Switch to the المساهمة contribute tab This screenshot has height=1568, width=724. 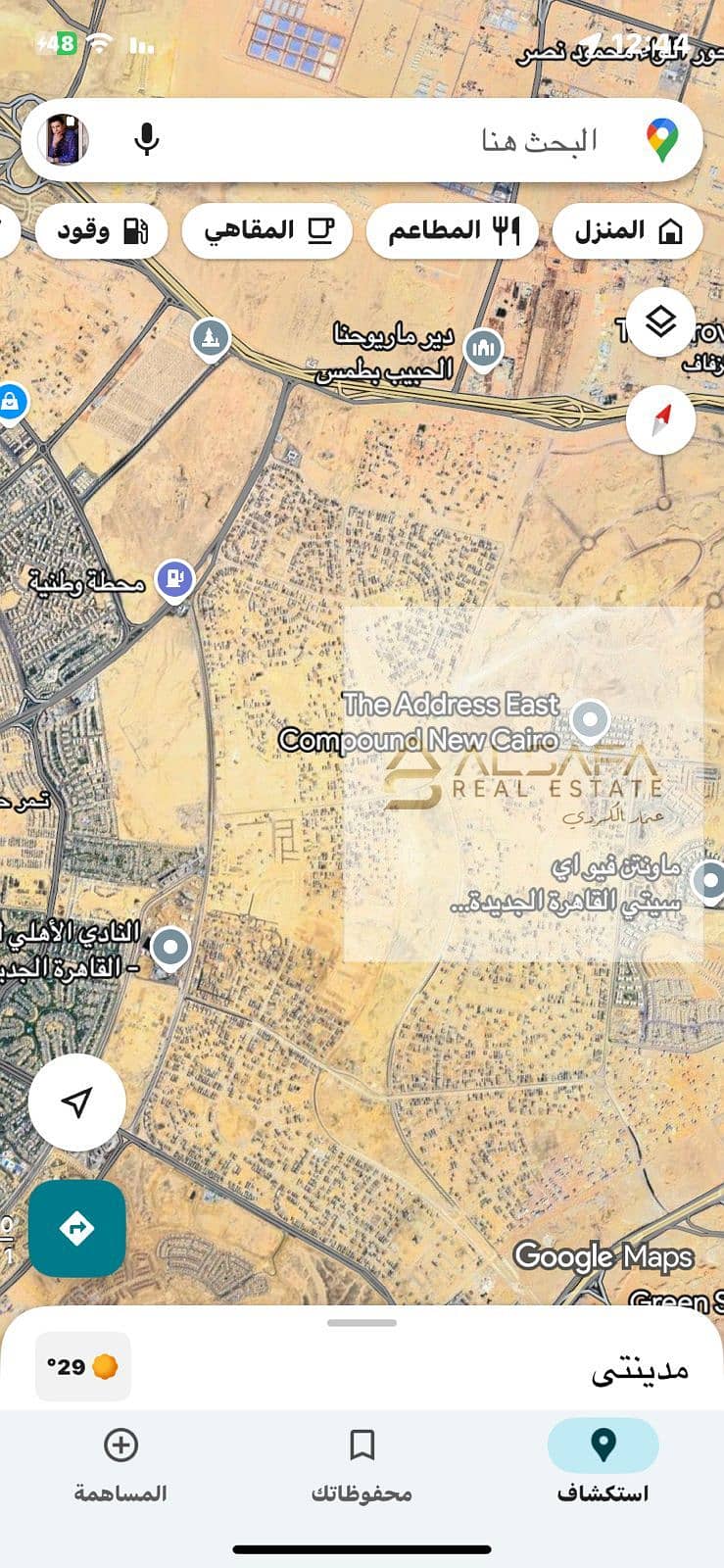click(x=121, y=1464)
